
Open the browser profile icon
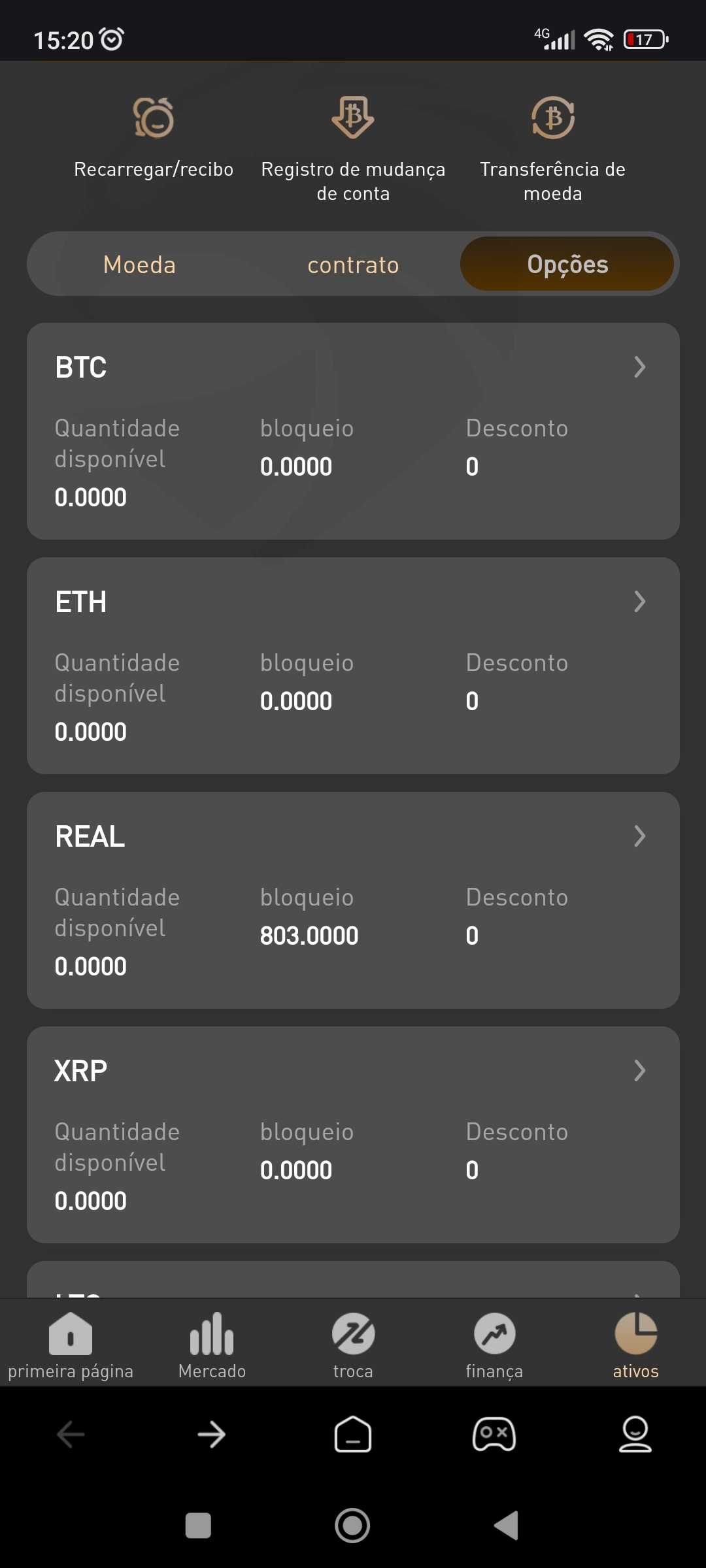(x=635, y=1434)
